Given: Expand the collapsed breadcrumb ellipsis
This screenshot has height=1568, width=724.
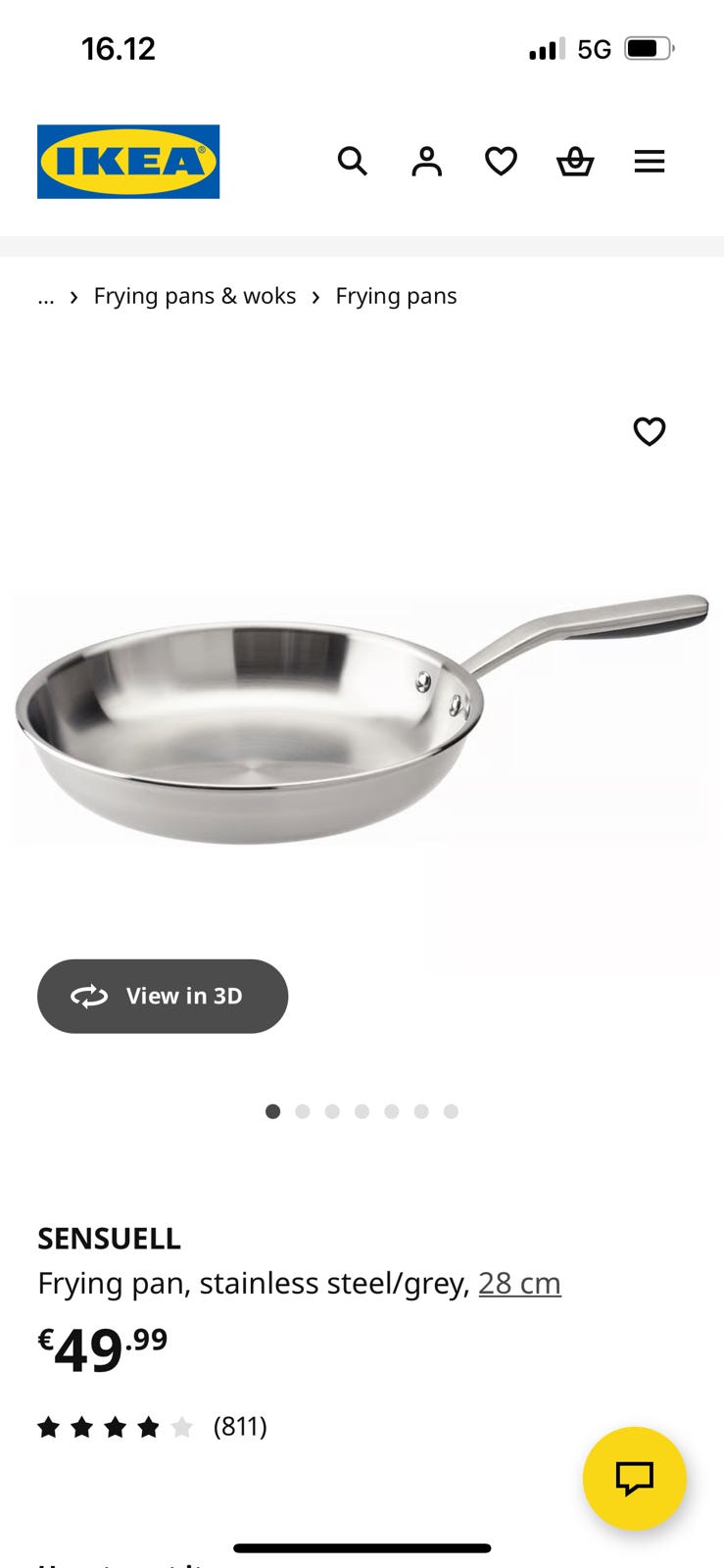Looking at the screenshot, I should [x=46, y=297].
